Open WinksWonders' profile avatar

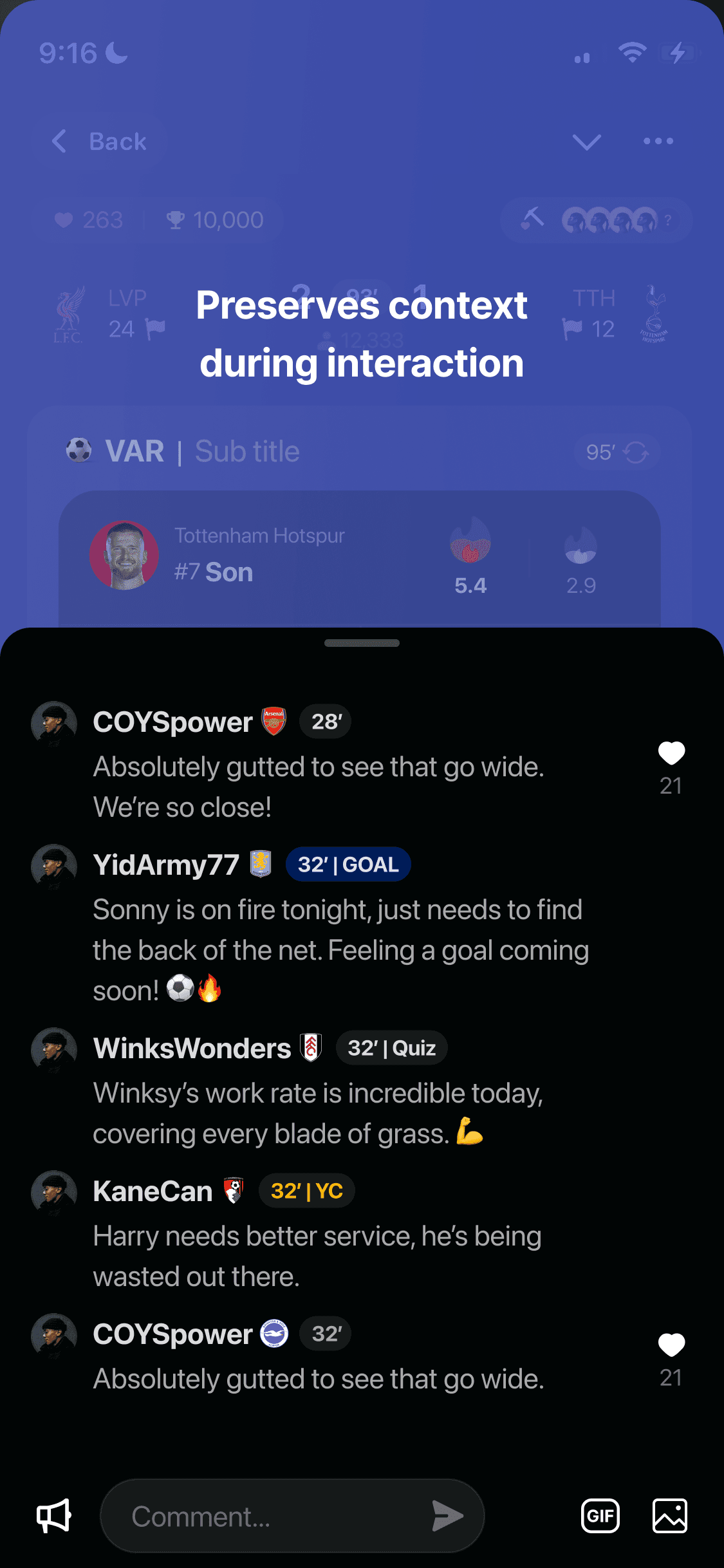tap(54, 1050)
